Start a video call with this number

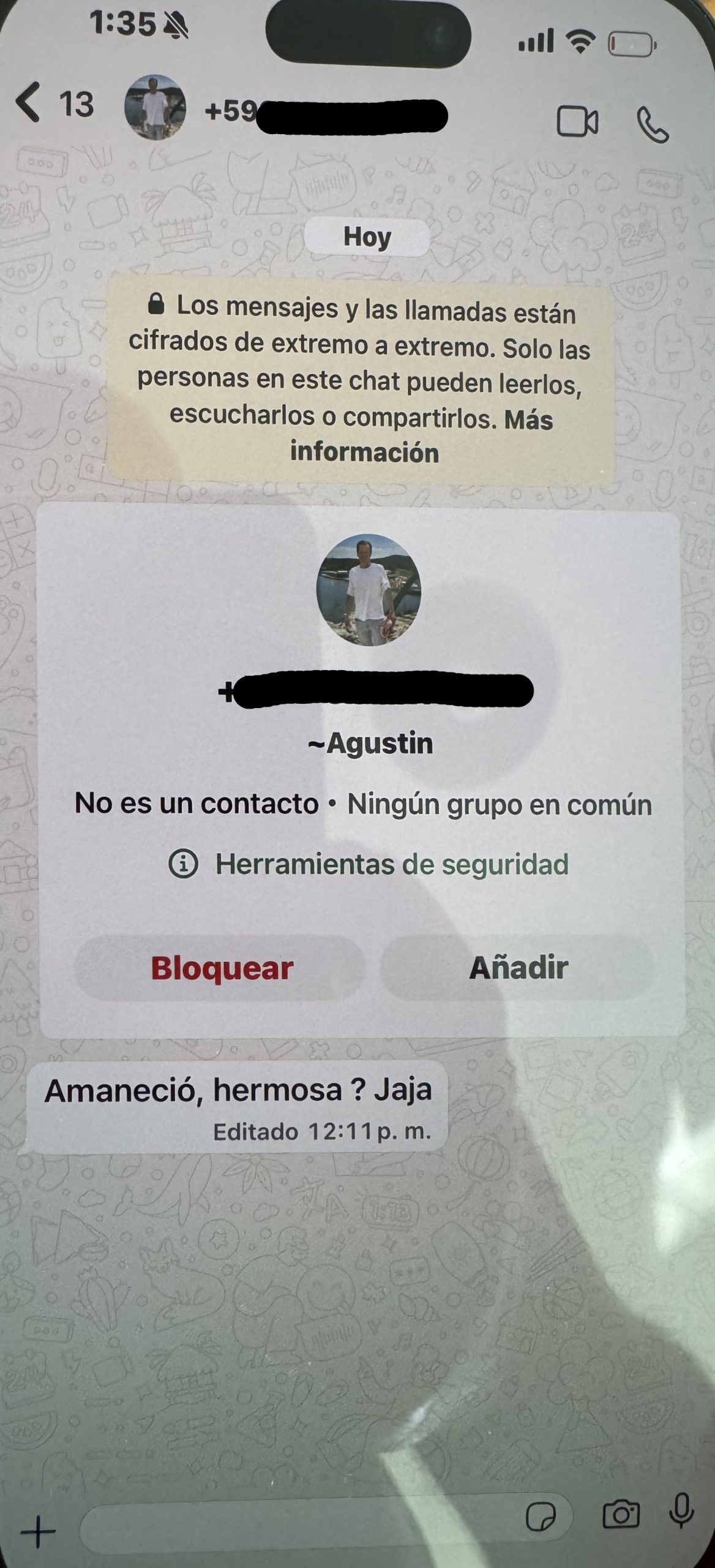[x=577, y=121]
